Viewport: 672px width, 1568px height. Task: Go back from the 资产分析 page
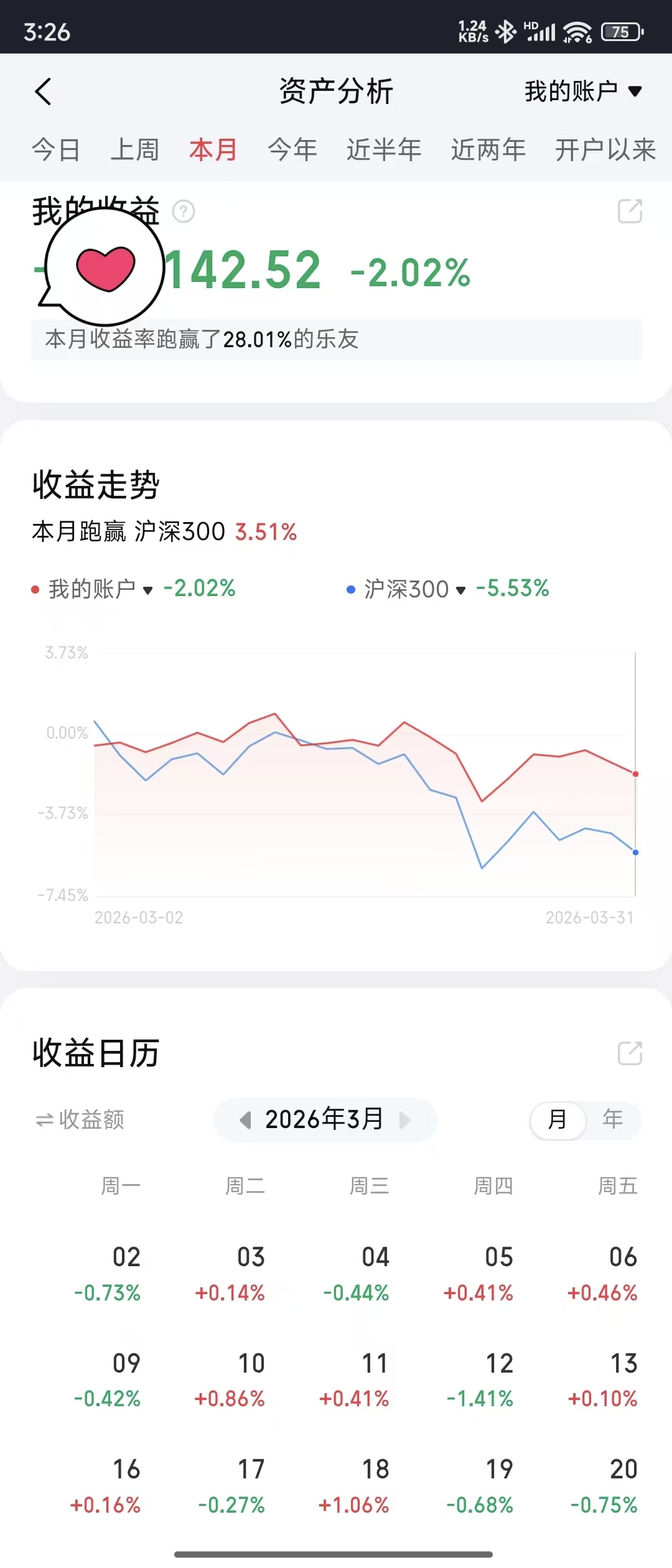coord(43,92)
